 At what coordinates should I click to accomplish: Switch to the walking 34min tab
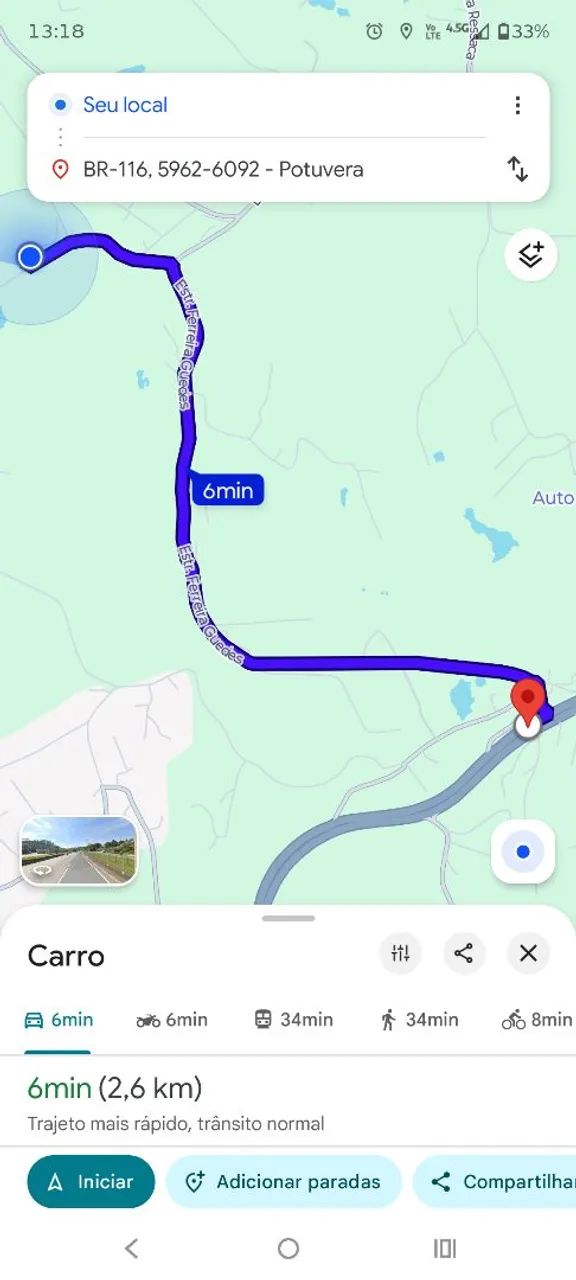[x=419, y=1020]
